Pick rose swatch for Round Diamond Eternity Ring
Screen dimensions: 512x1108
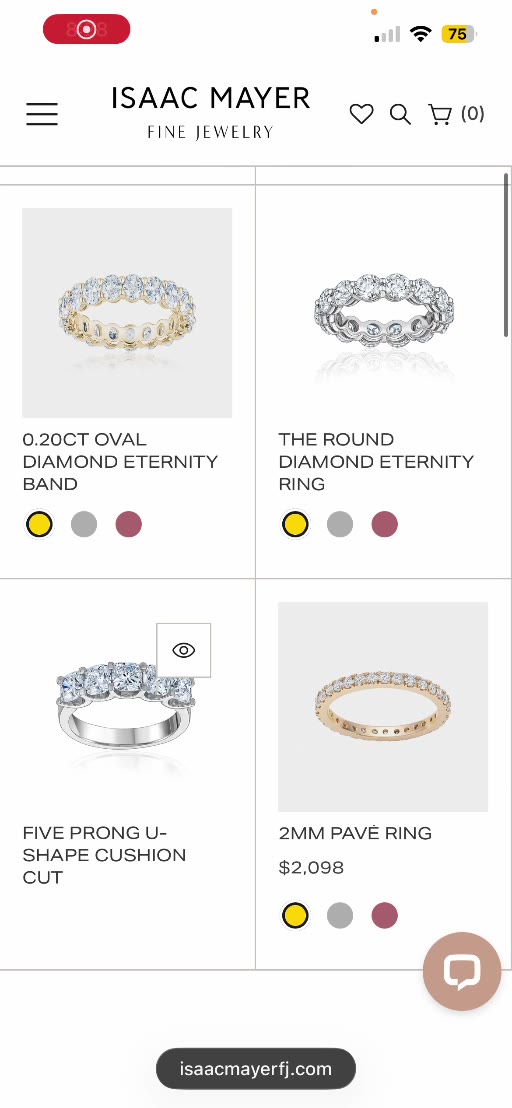pos(384,524)
